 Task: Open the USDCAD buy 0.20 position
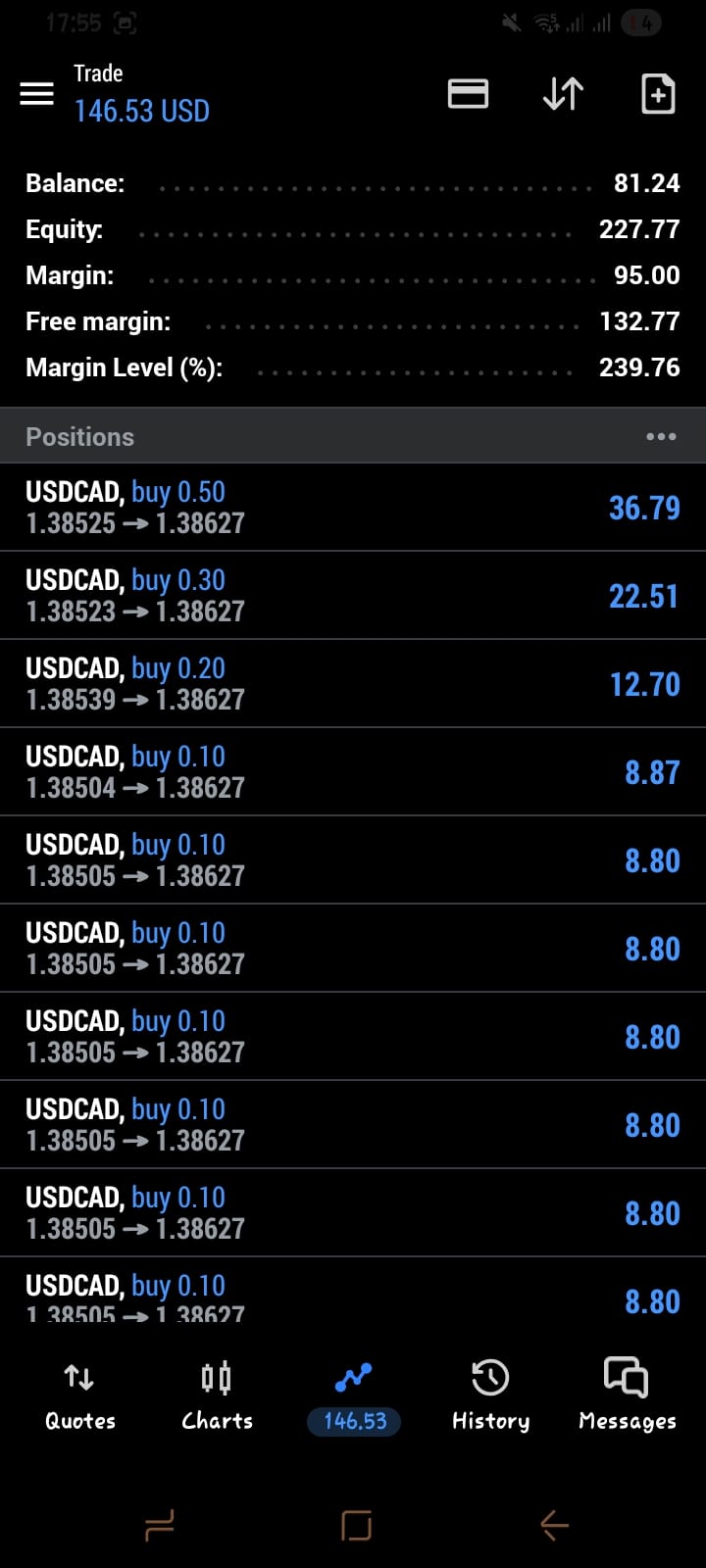353,684
